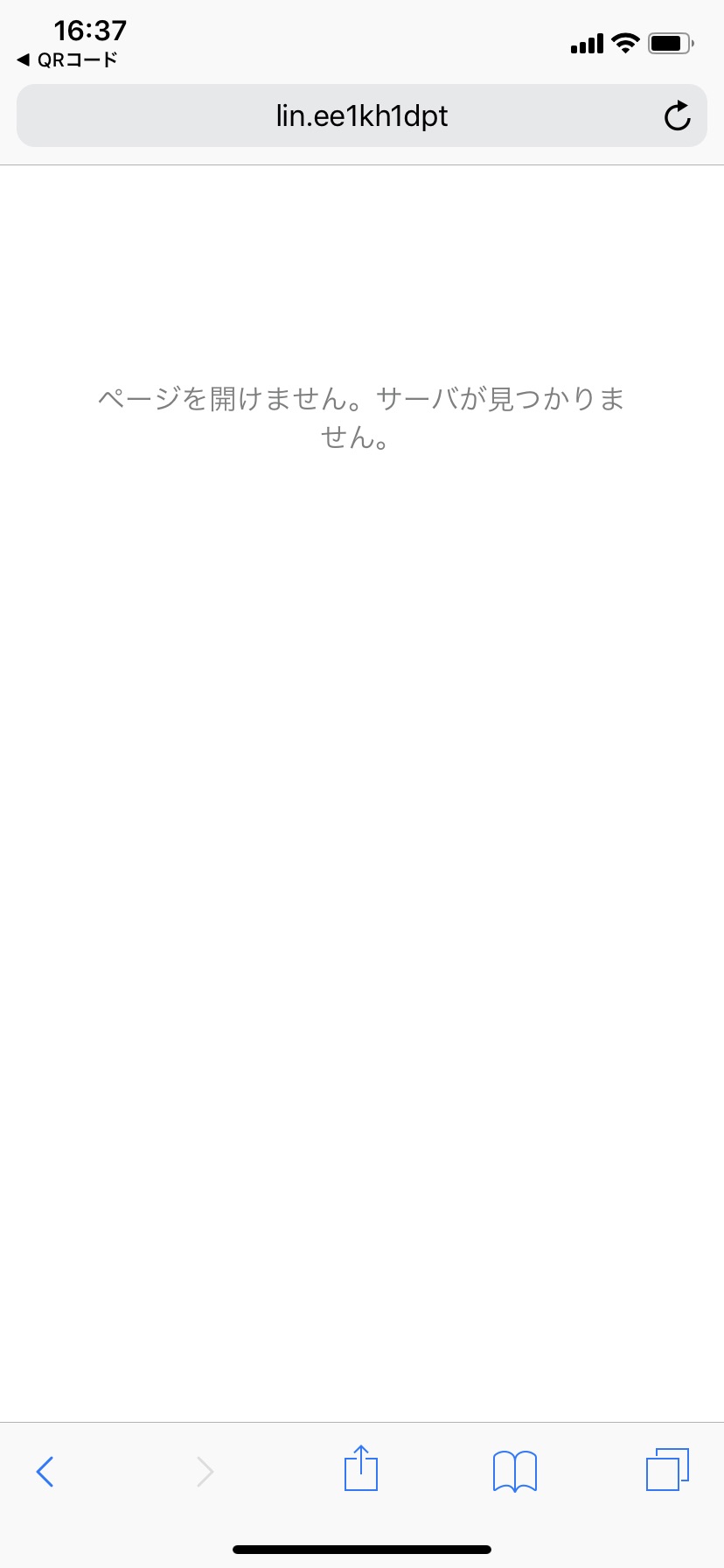724x1568 pixels.
Task: Go back to the previous page
Action: 45,1471
